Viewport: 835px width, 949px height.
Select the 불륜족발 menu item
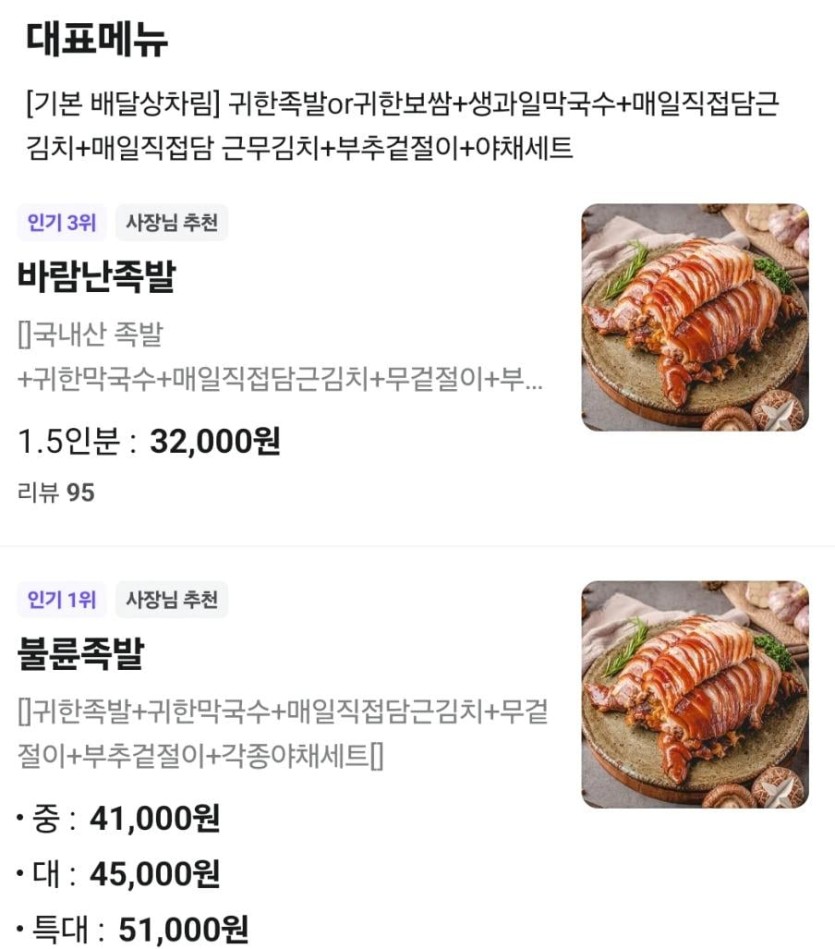(x=82, y=654)
